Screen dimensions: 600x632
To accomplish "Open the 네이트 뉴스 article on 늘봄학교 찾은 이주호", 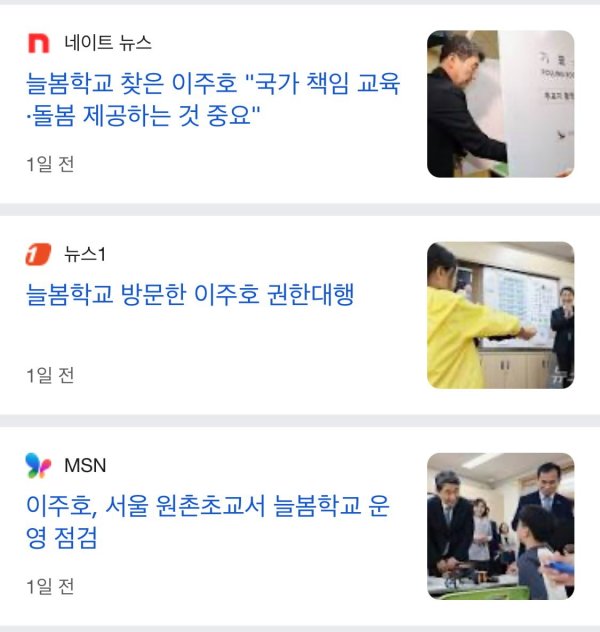I will tap(213, 100).
